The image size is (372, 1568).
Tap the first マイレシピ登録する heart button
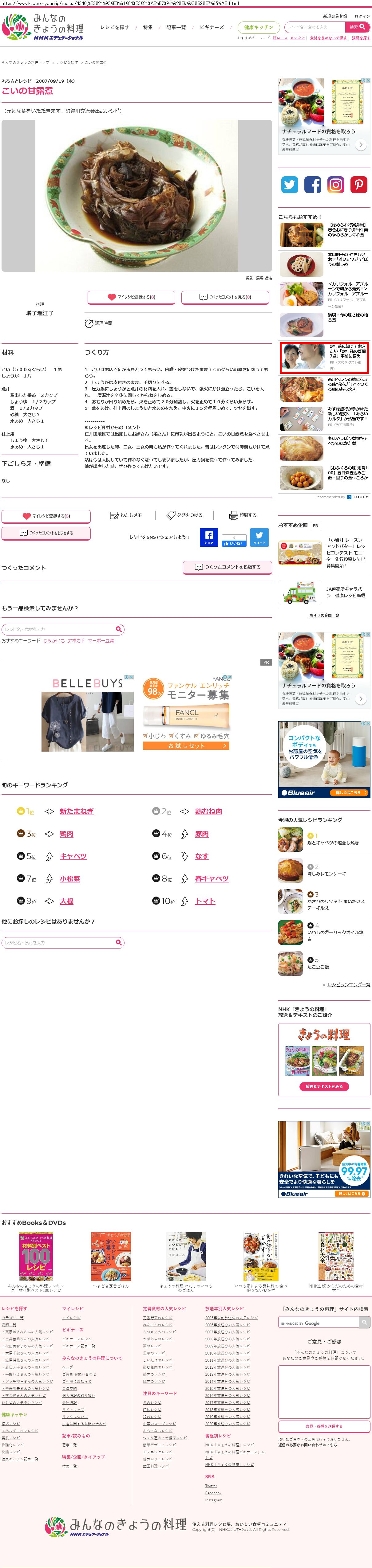tap(132, 297)
